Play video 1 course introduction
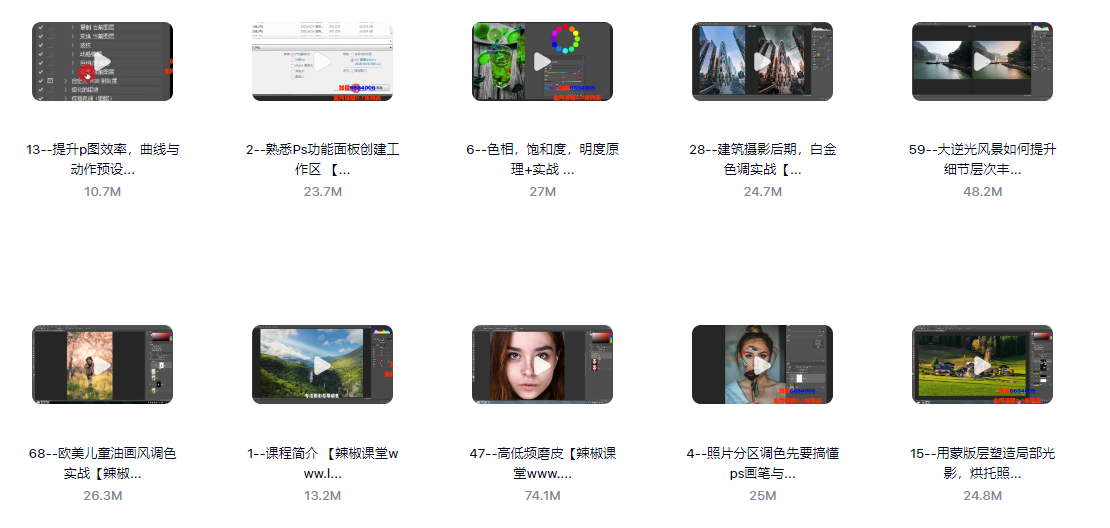1110x528 pixels. (x=322, y=365)
